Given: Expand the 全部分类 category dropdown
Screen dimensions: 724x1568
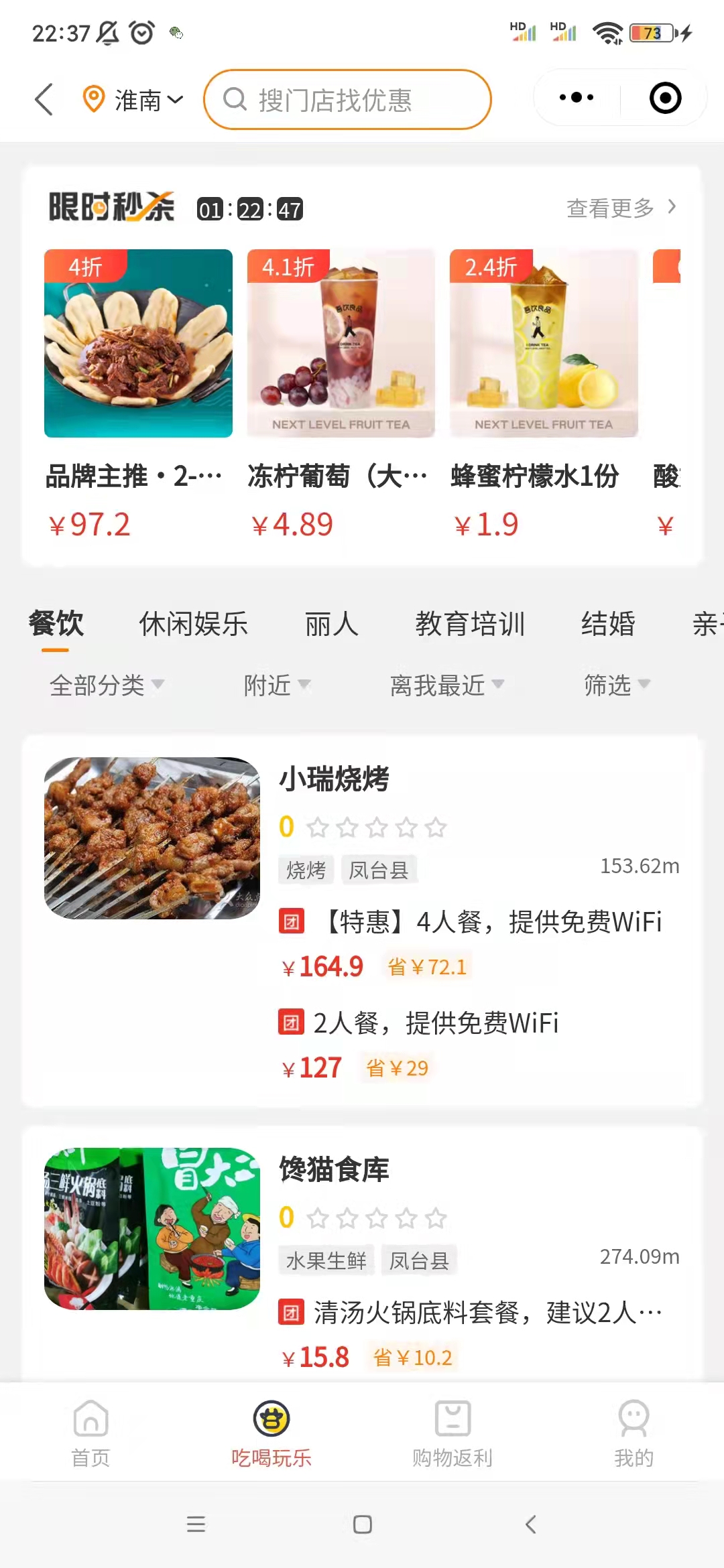Looking at the screenshot, I should pos(106,685).
